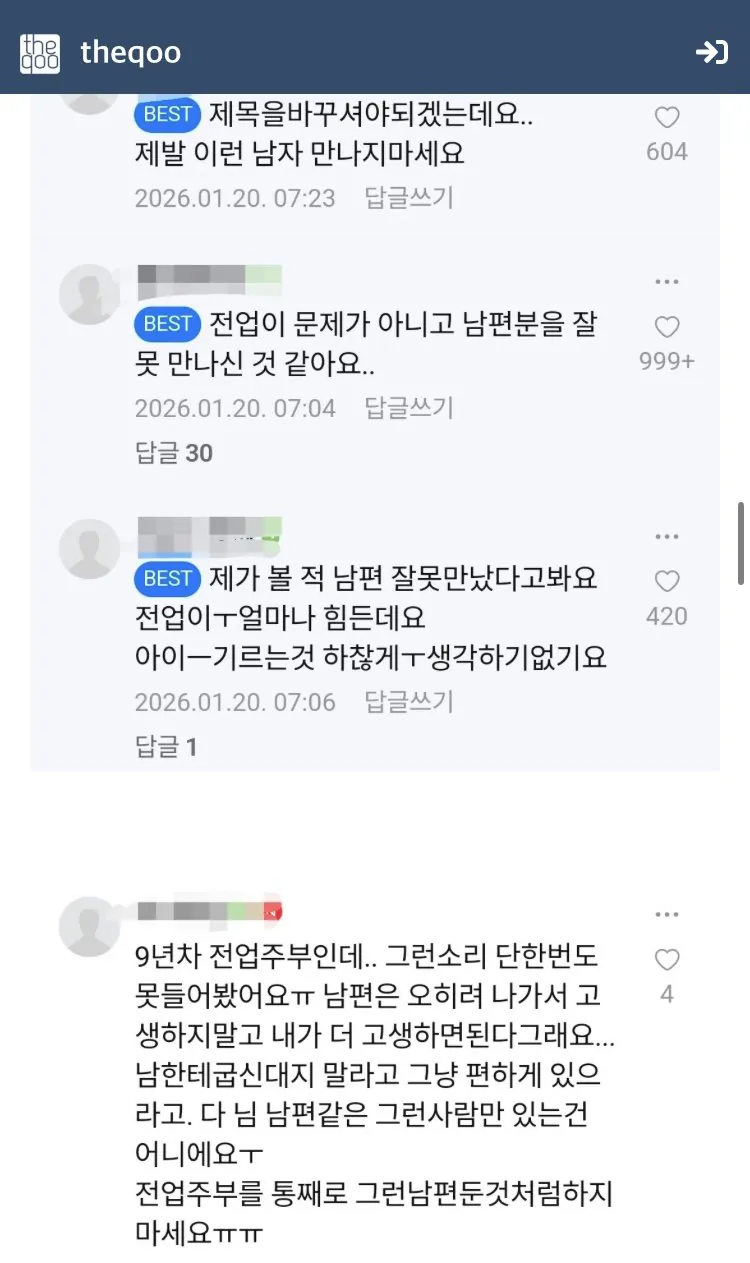Viewport: 750px width, 1263px height.
Task: Open overflow menu on the 999+ comment
Action: pos(667,283)
